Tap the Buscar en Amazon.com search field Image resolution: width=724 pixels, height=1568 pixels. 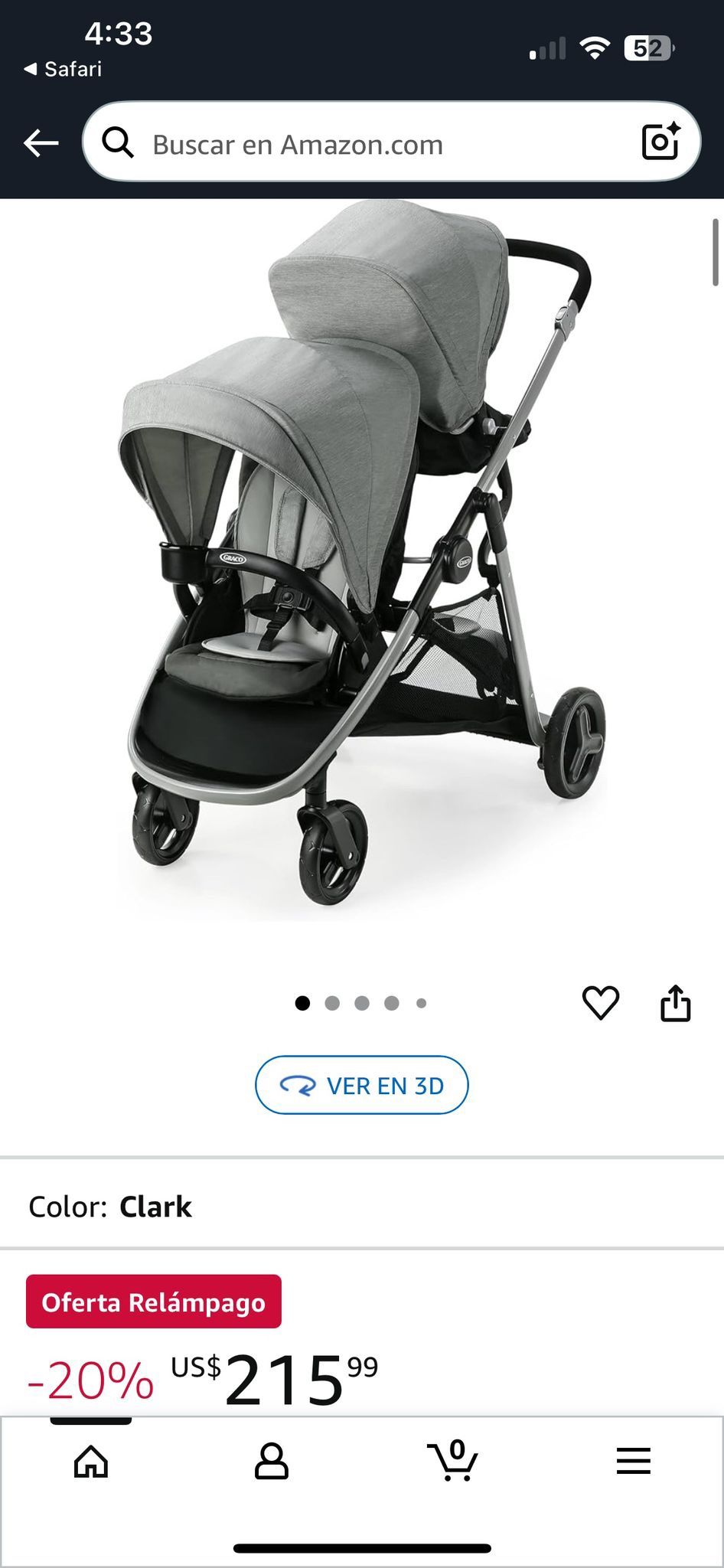tap(367, 145)
